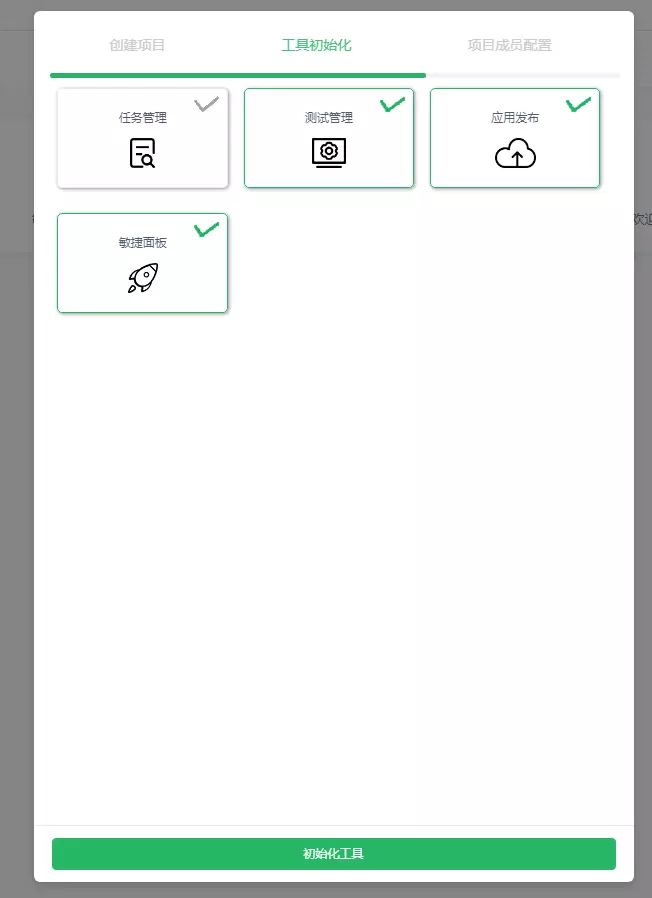
Task: Tap the 初始化工具 button
Action: pos(333,853)
